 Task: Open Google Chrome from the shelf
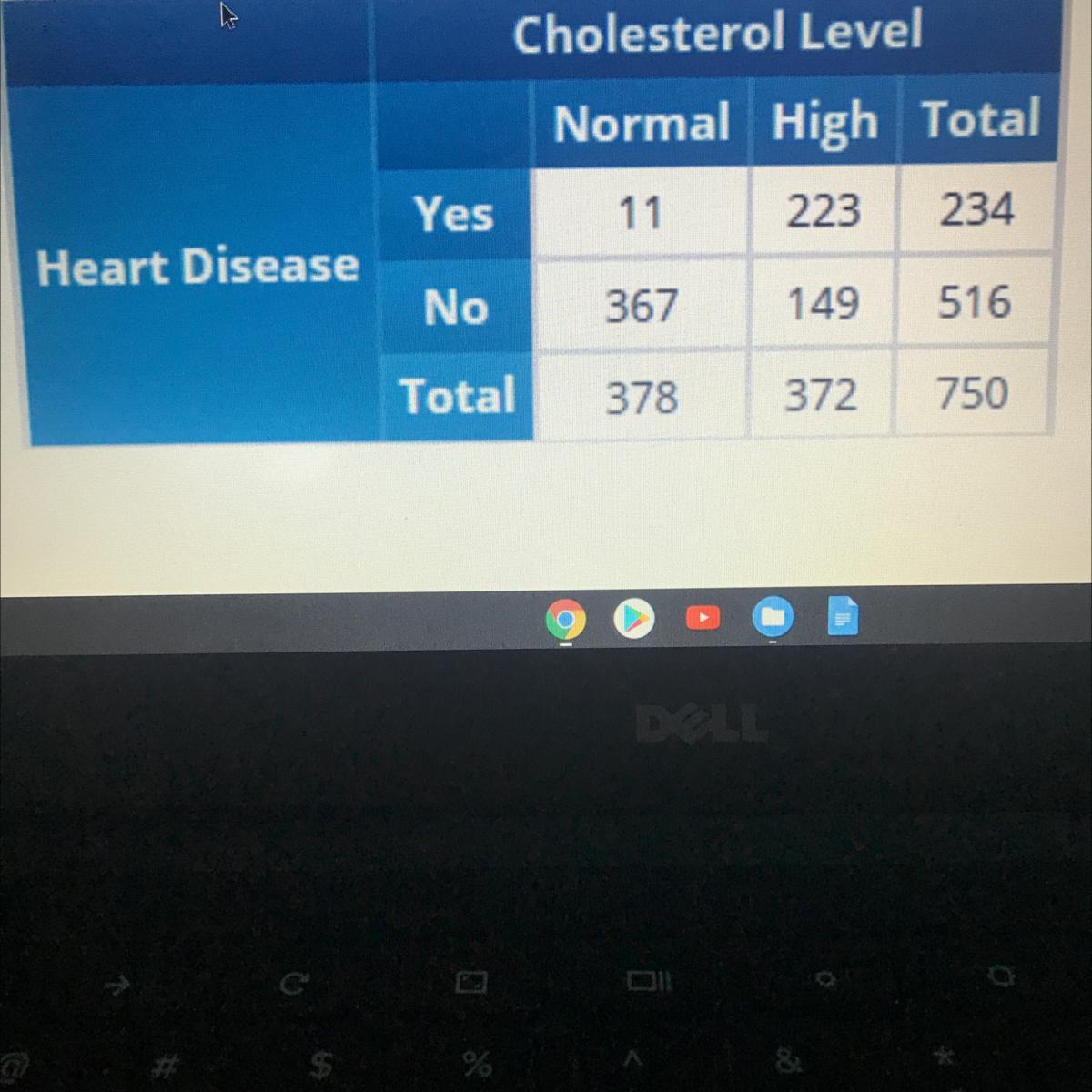565,621
